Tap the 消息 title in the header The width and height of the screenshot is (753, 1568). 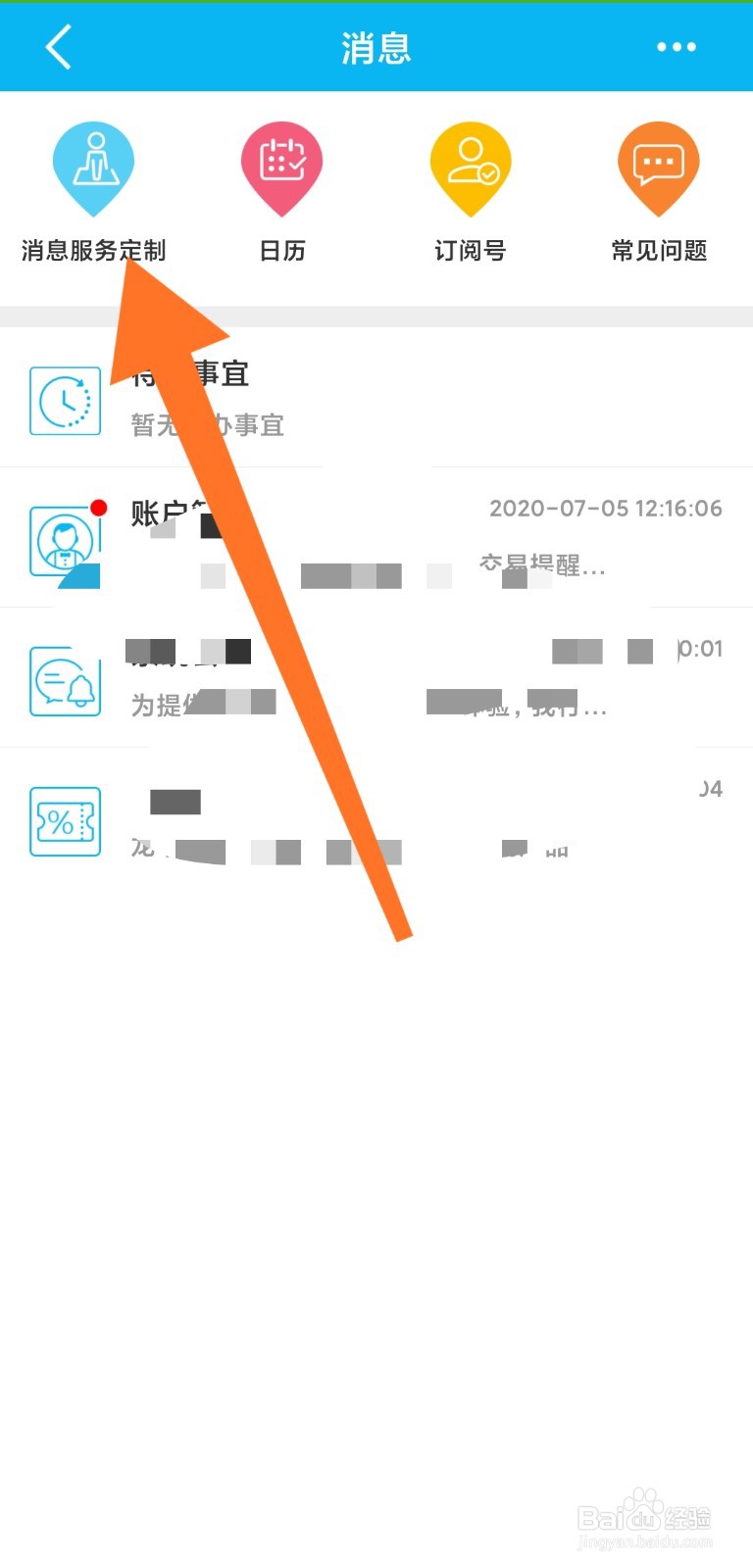(376, 46)
